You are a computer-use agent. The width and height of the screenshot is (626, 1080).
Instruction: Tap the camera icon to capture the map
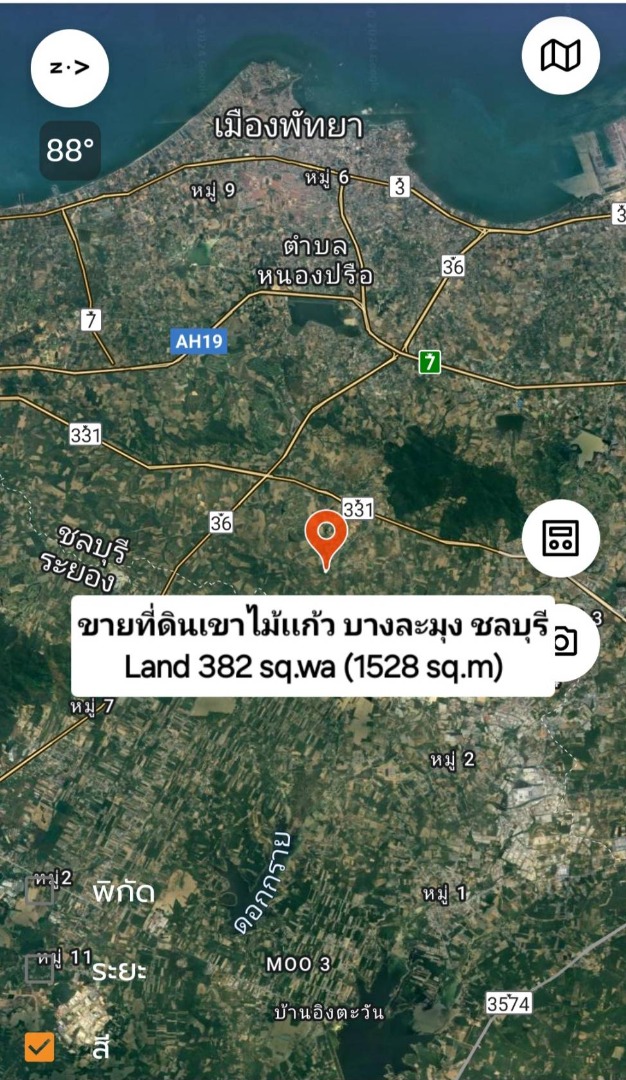point(572,642)
